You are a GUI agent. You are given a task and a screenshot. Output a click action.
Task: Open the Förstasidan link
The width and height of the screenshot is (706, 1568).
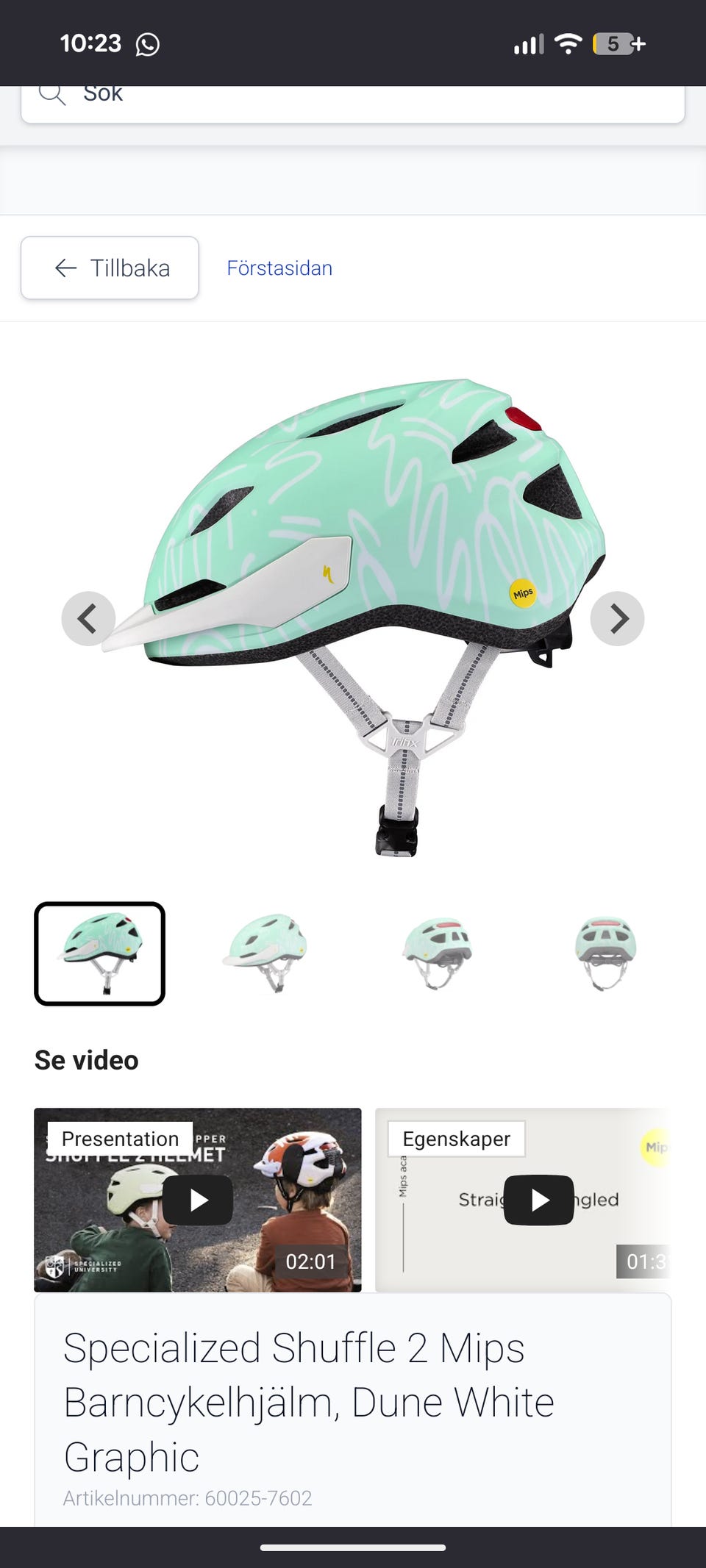coord(279,268)
